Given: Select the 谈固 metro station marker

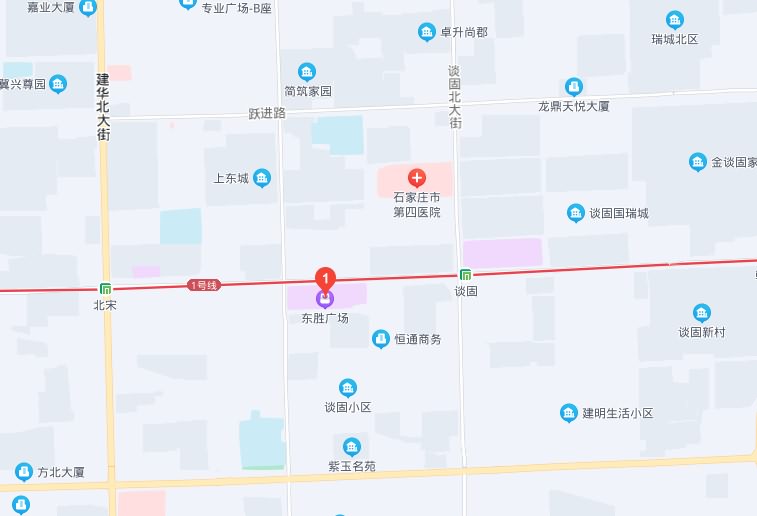Looking at the screenshot, I should click(x=465, y=275).
